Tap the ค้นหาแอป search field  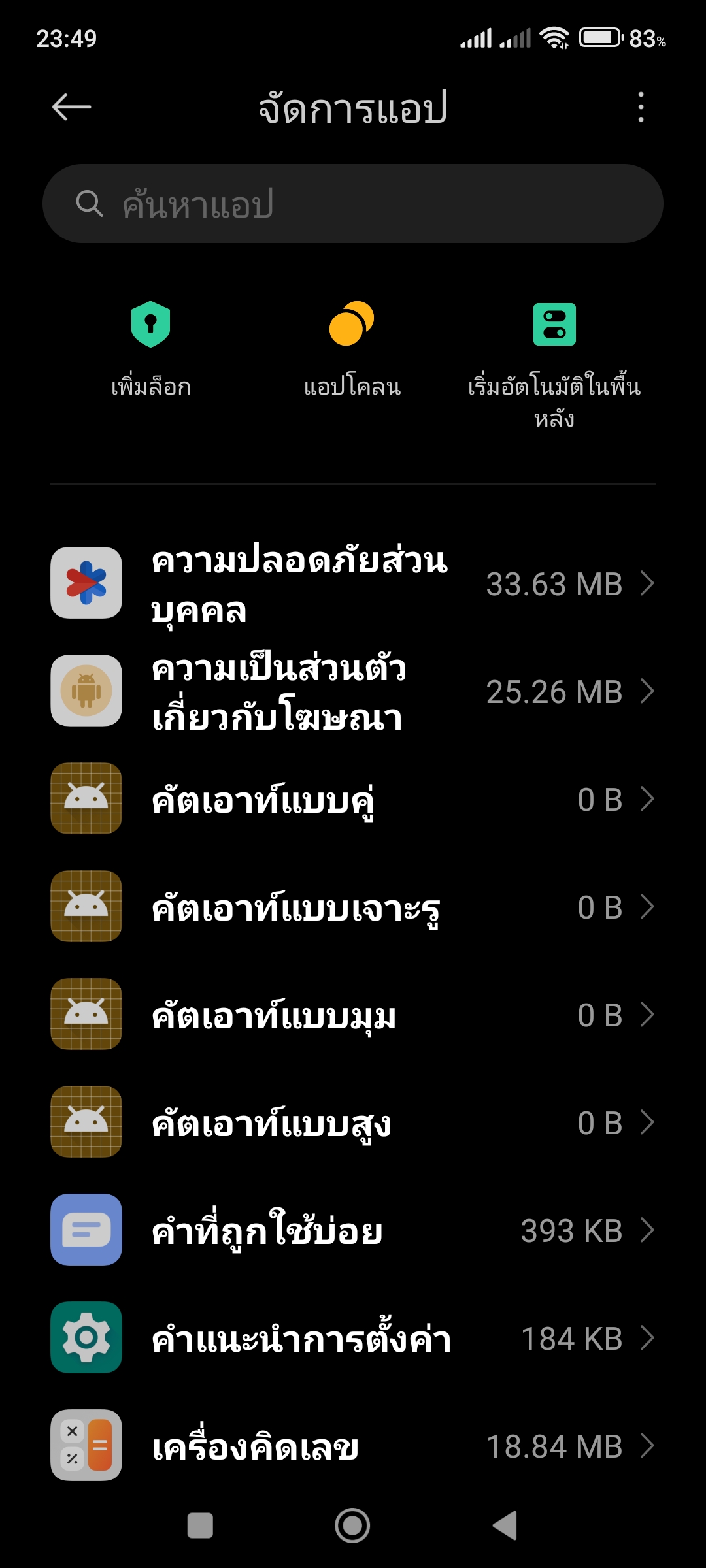click(x=353, y=204)
